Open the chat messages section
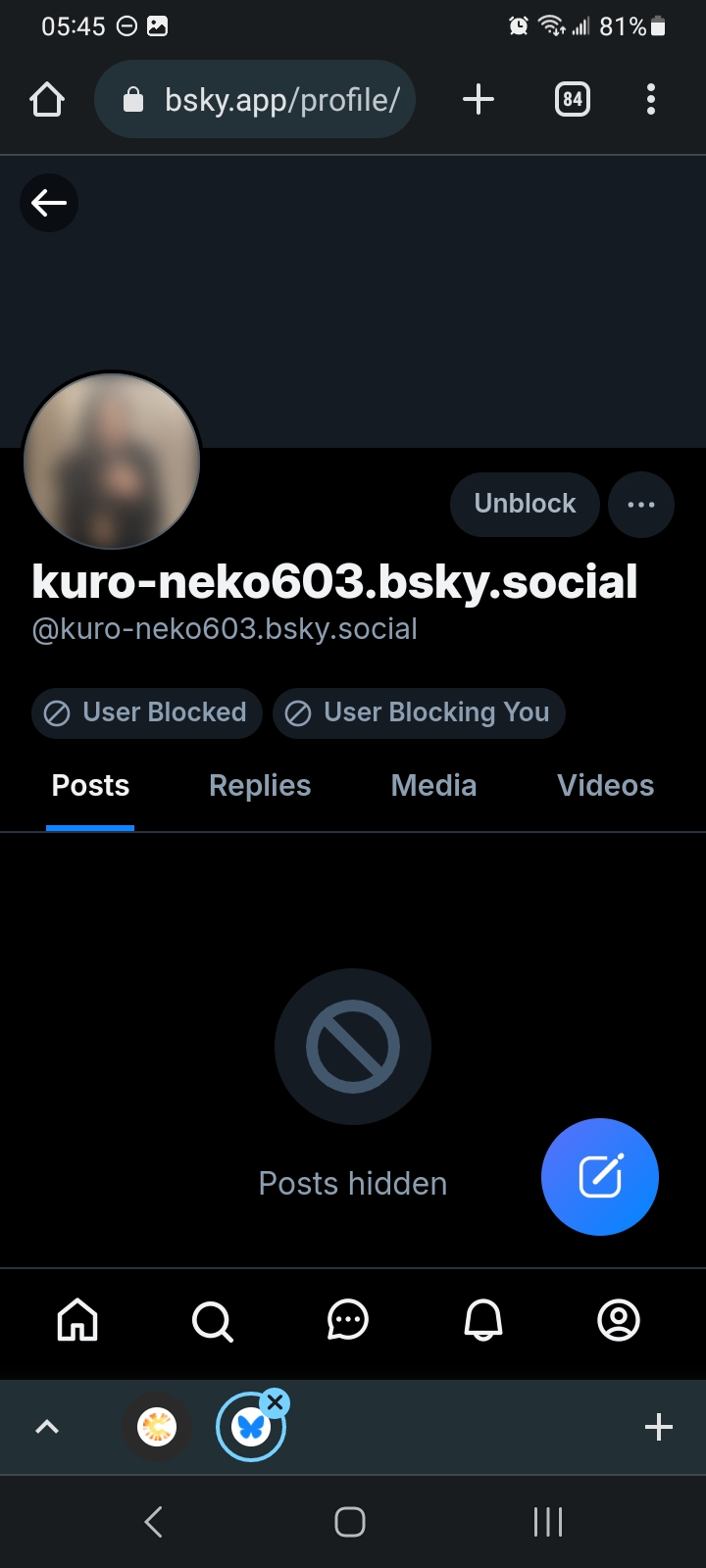This screenshot has height=1568, width=706. (x=347, y=1320)
